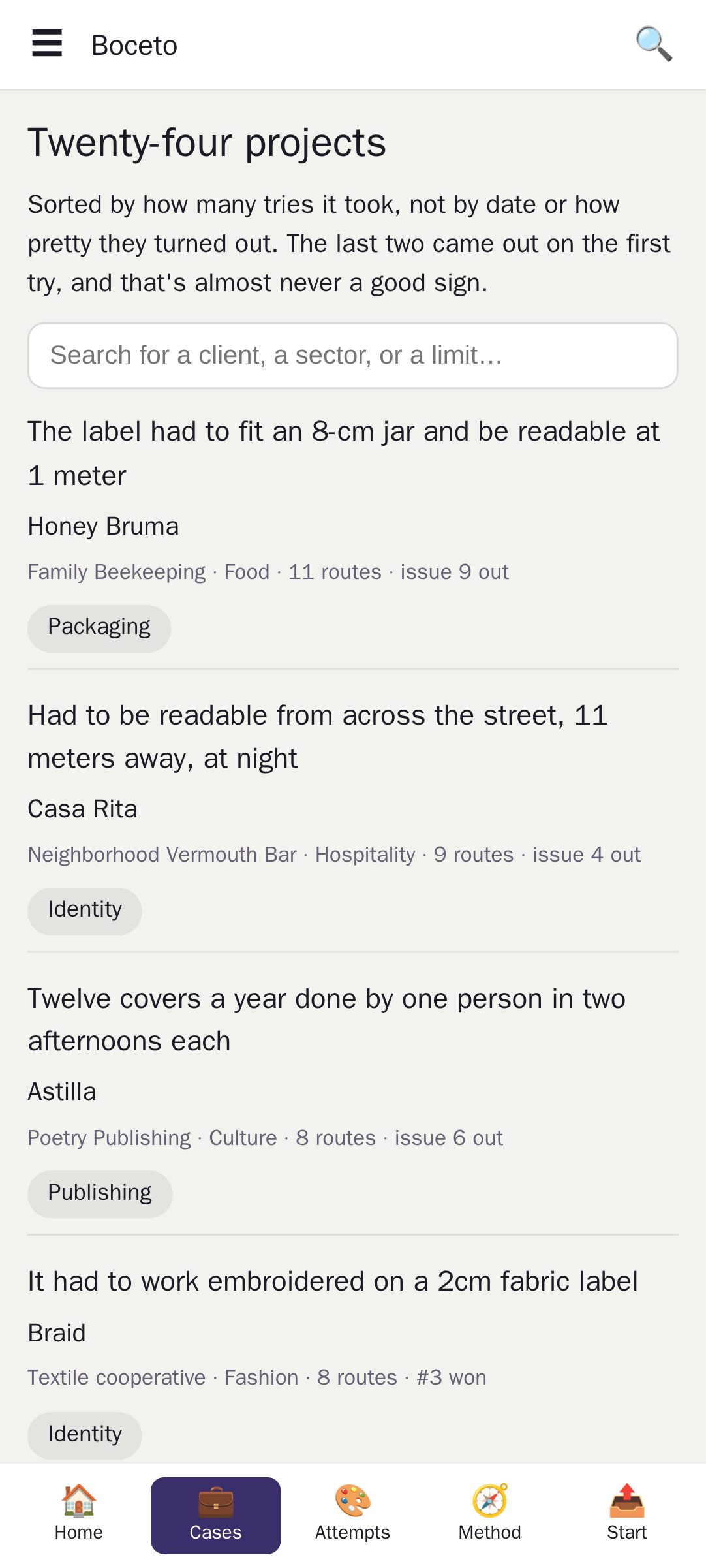Tap the Identity chip under Braid
Screen dimensions: 706x1568
click(85, 1435)
